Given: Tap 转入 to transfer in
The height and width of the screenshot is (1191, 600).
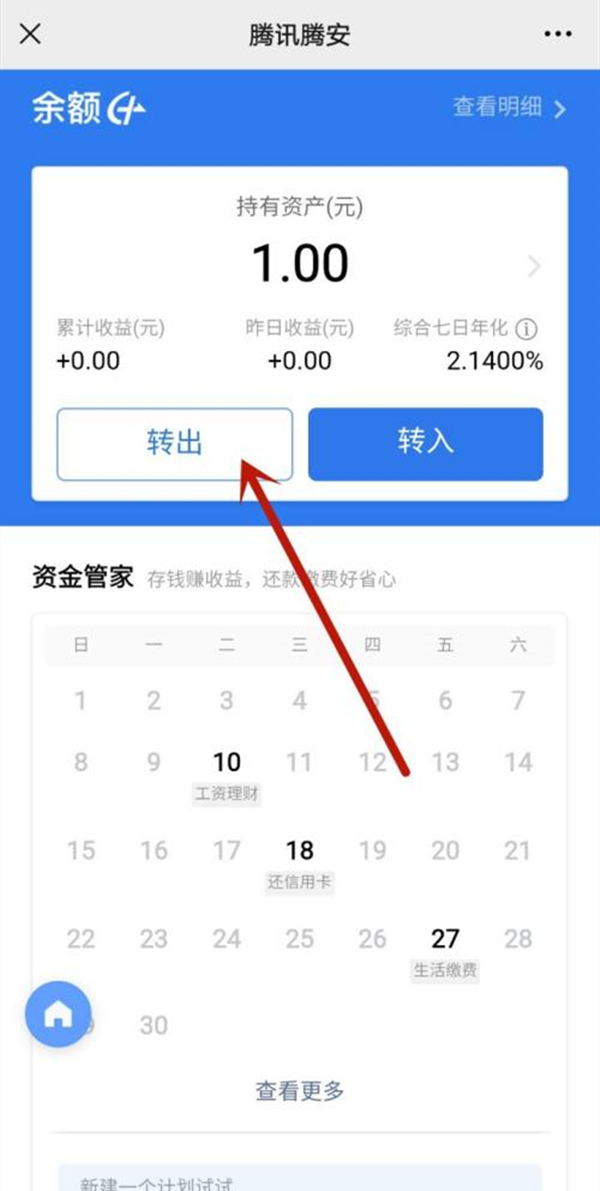Looking at the screenshot, I should point(425,444).
